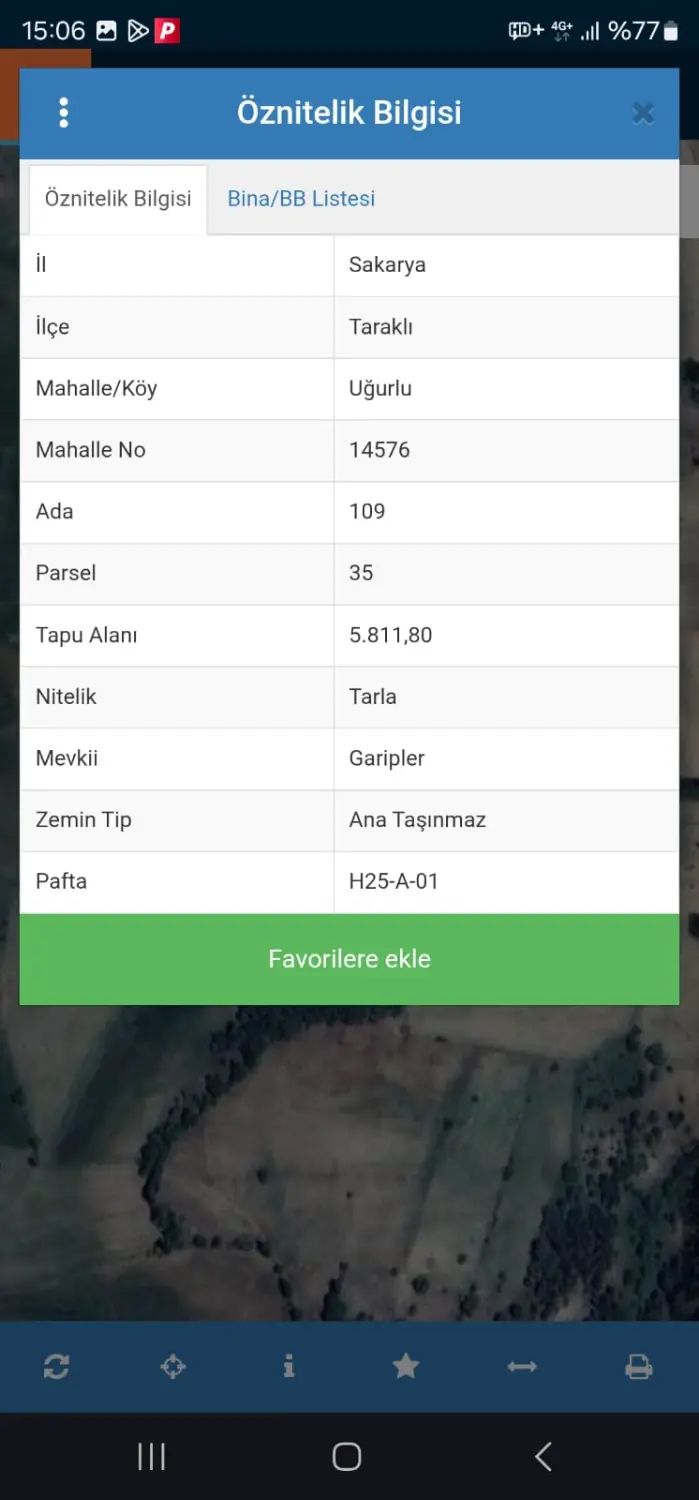Open recent apps from the navigation bar
Image resolution: width=699 pixels, height=1500 pixels.
[x=151, y=1457]
